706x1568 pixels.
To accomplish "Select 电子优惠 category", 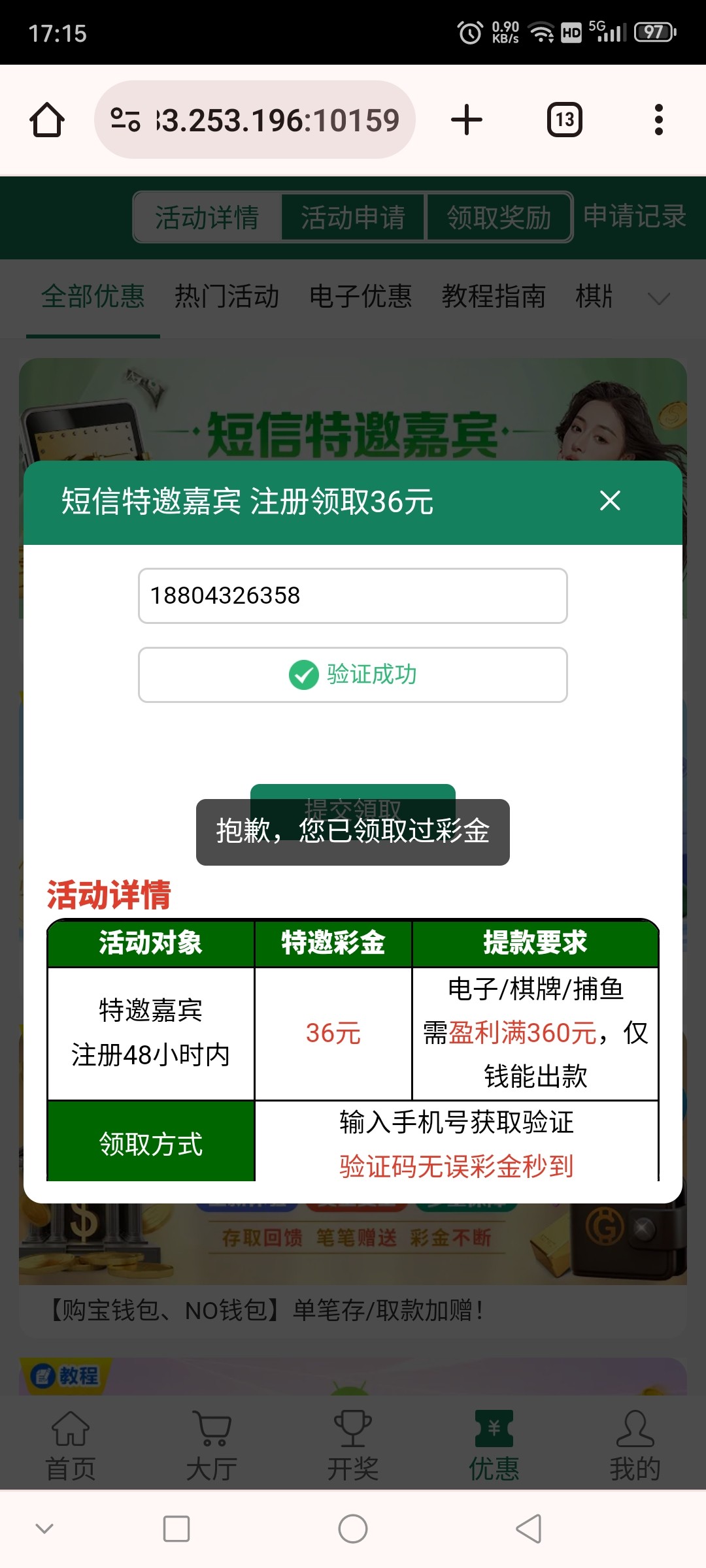I will pos(361,297).
